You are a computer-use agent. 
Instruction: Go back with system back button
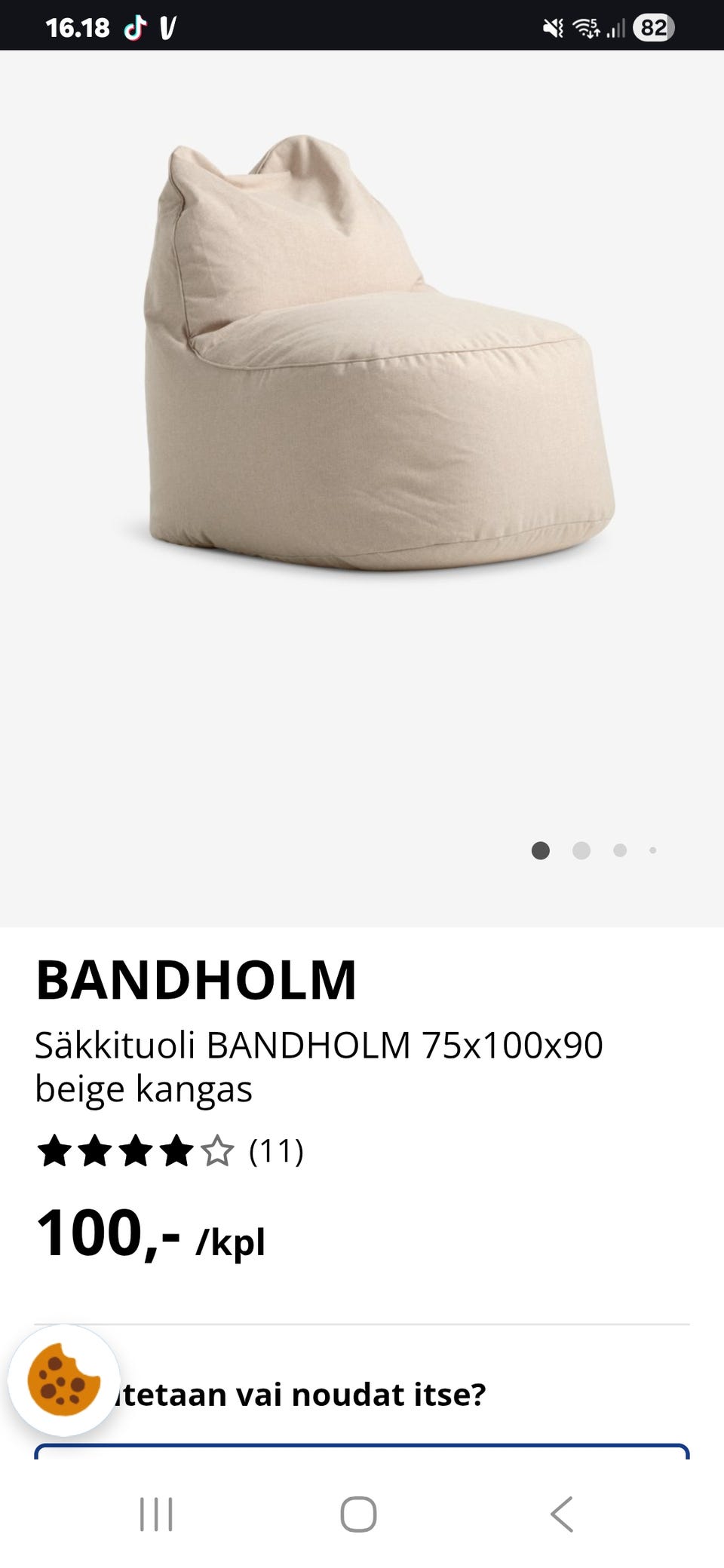562,1514
